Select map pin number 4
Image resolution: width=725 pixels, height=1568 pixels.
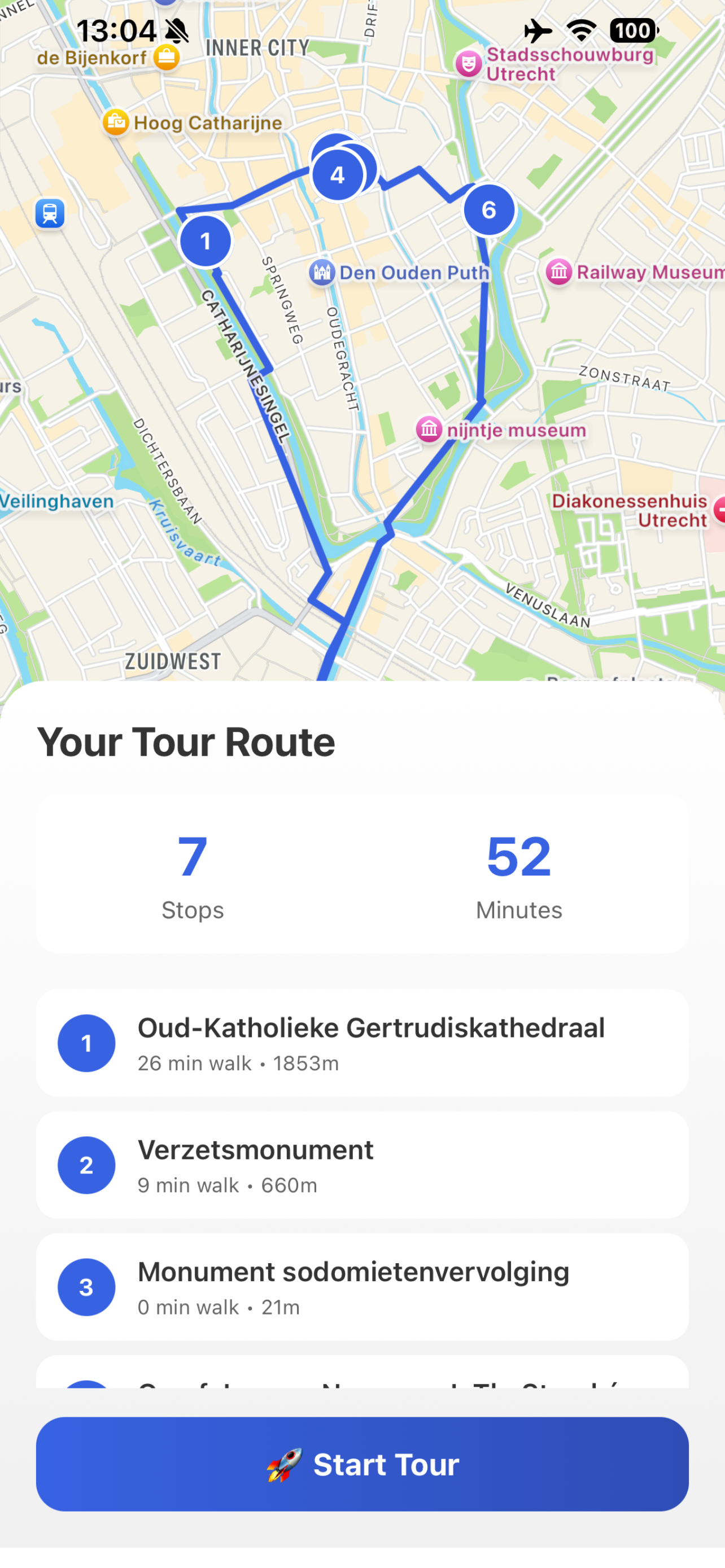(337, 176)
